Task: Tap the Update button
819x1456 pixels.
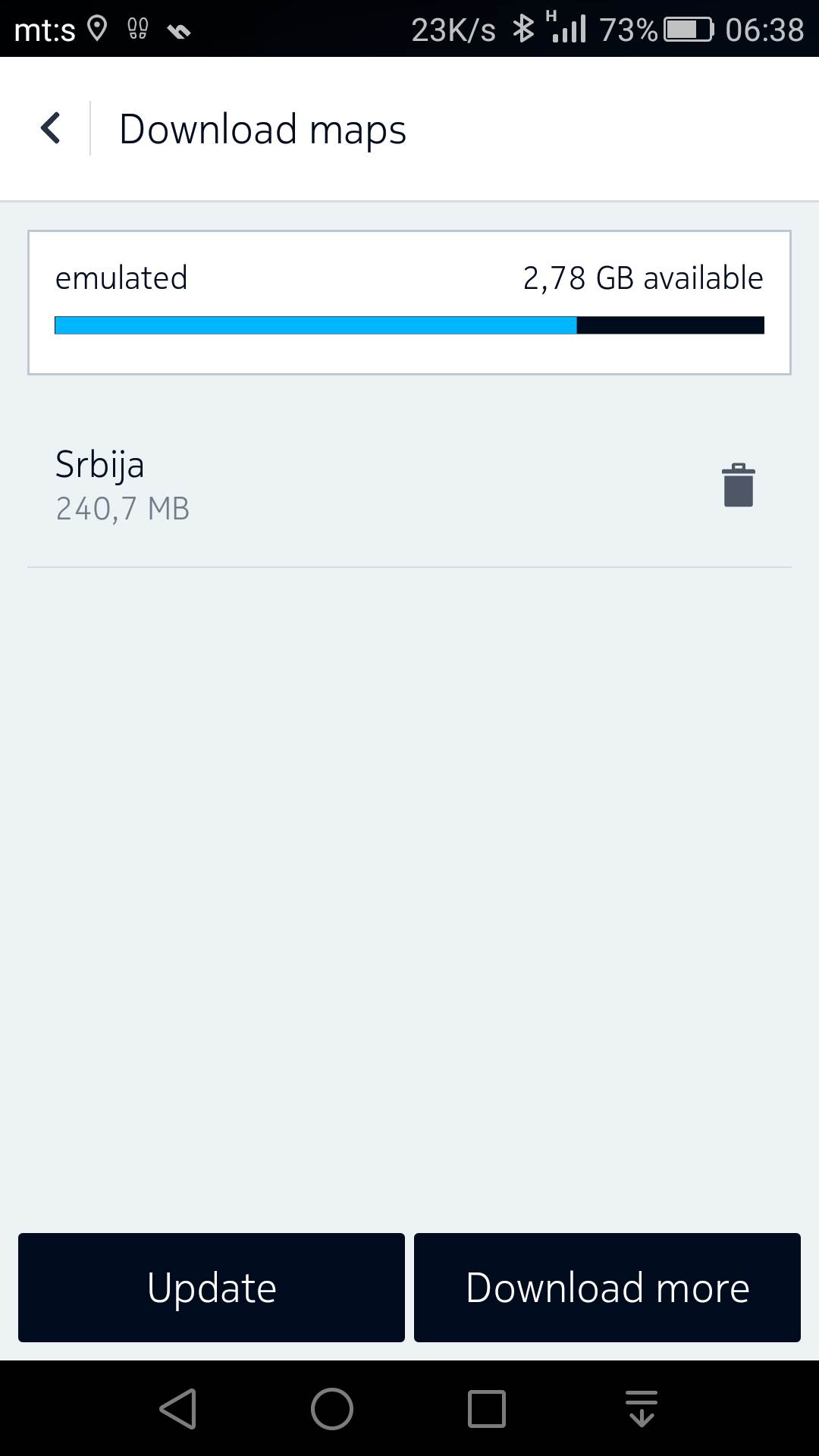Action: (212, 1288)
